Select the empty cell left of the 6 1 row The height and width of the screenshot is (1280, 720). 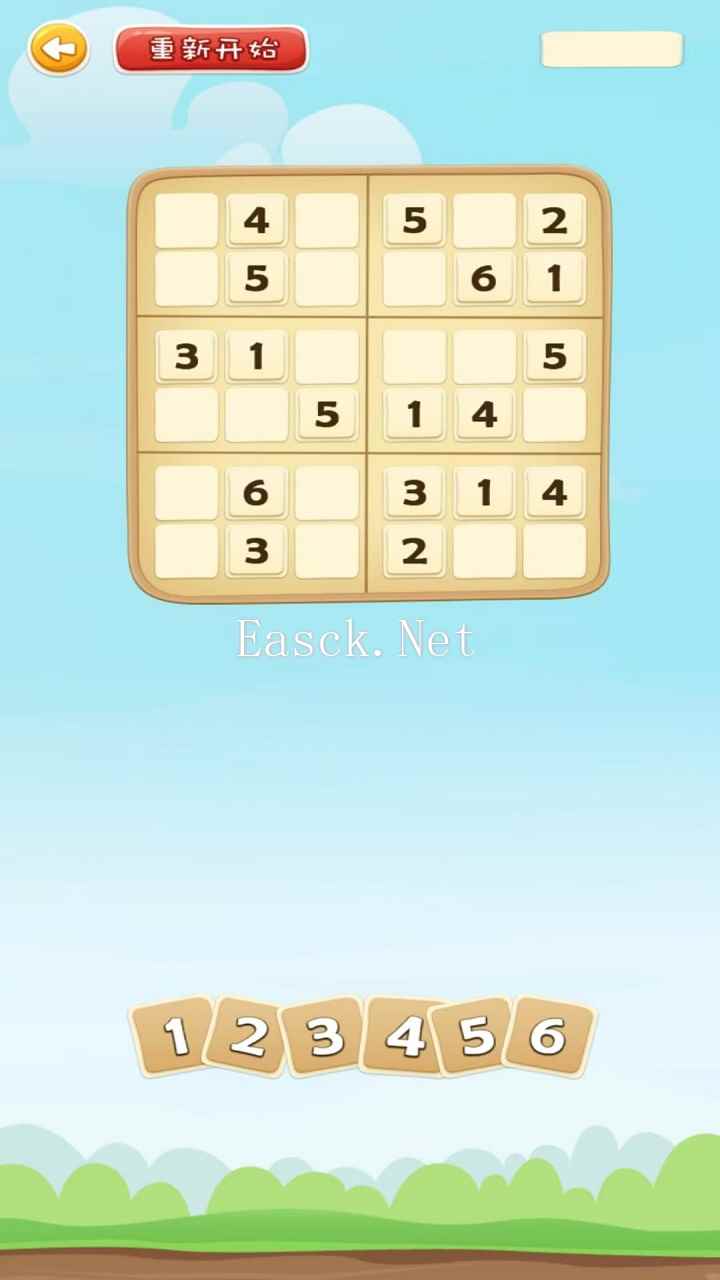pos(414,279)
